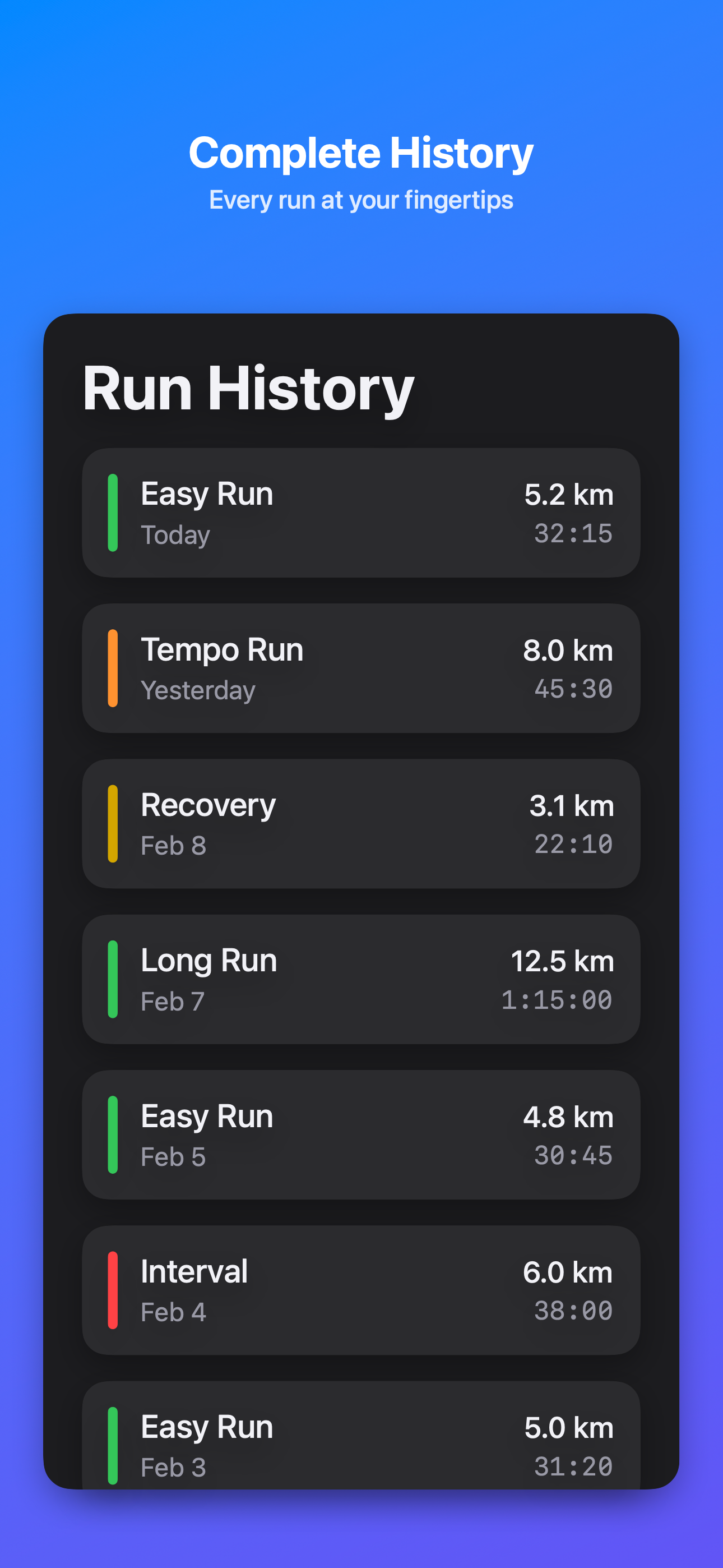
Task: Click the Yesterday date label
Action: (x=198, y=690)
